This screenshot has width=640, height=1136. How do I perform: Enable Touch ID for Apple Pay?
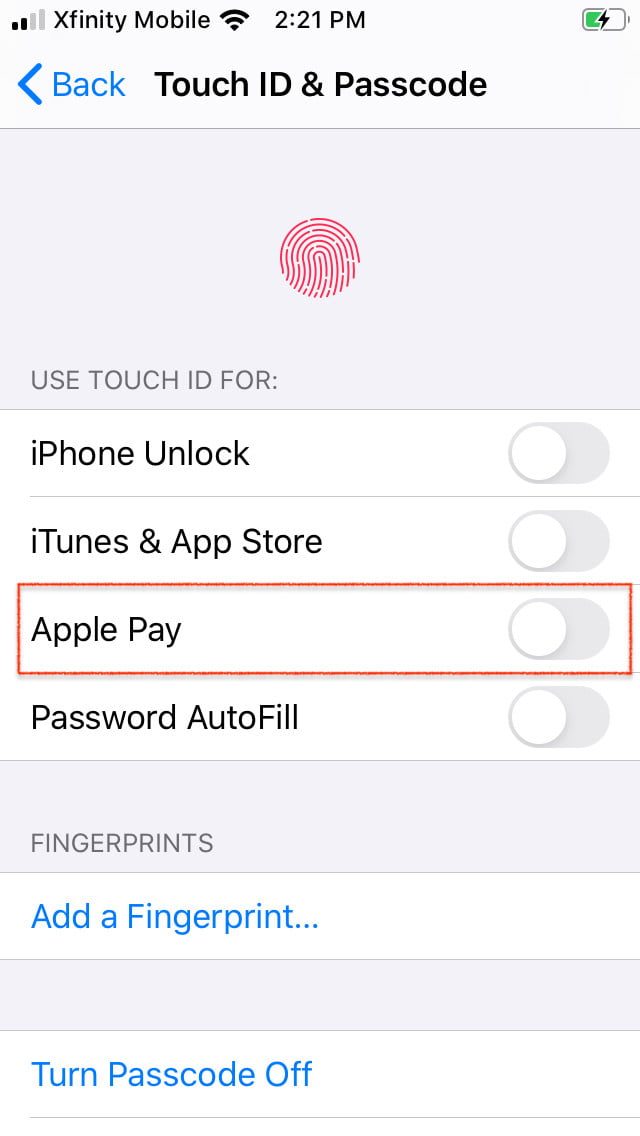click(x=558, y=630)
